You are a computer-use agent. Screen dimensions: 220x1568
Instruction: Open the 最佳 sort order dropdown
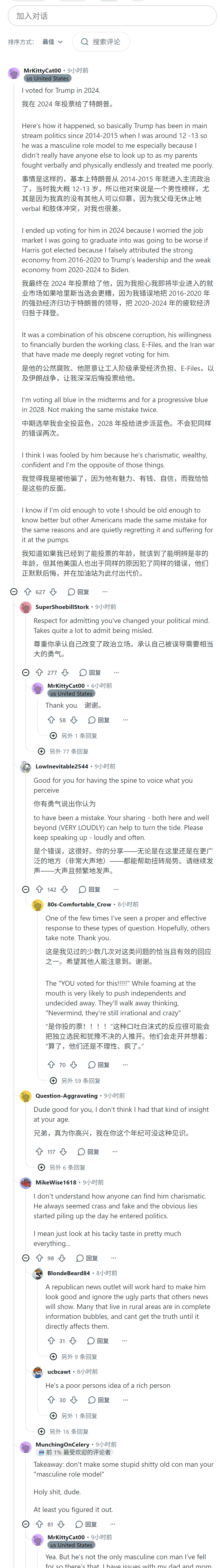pyautogui.click(x=52, y=42)
